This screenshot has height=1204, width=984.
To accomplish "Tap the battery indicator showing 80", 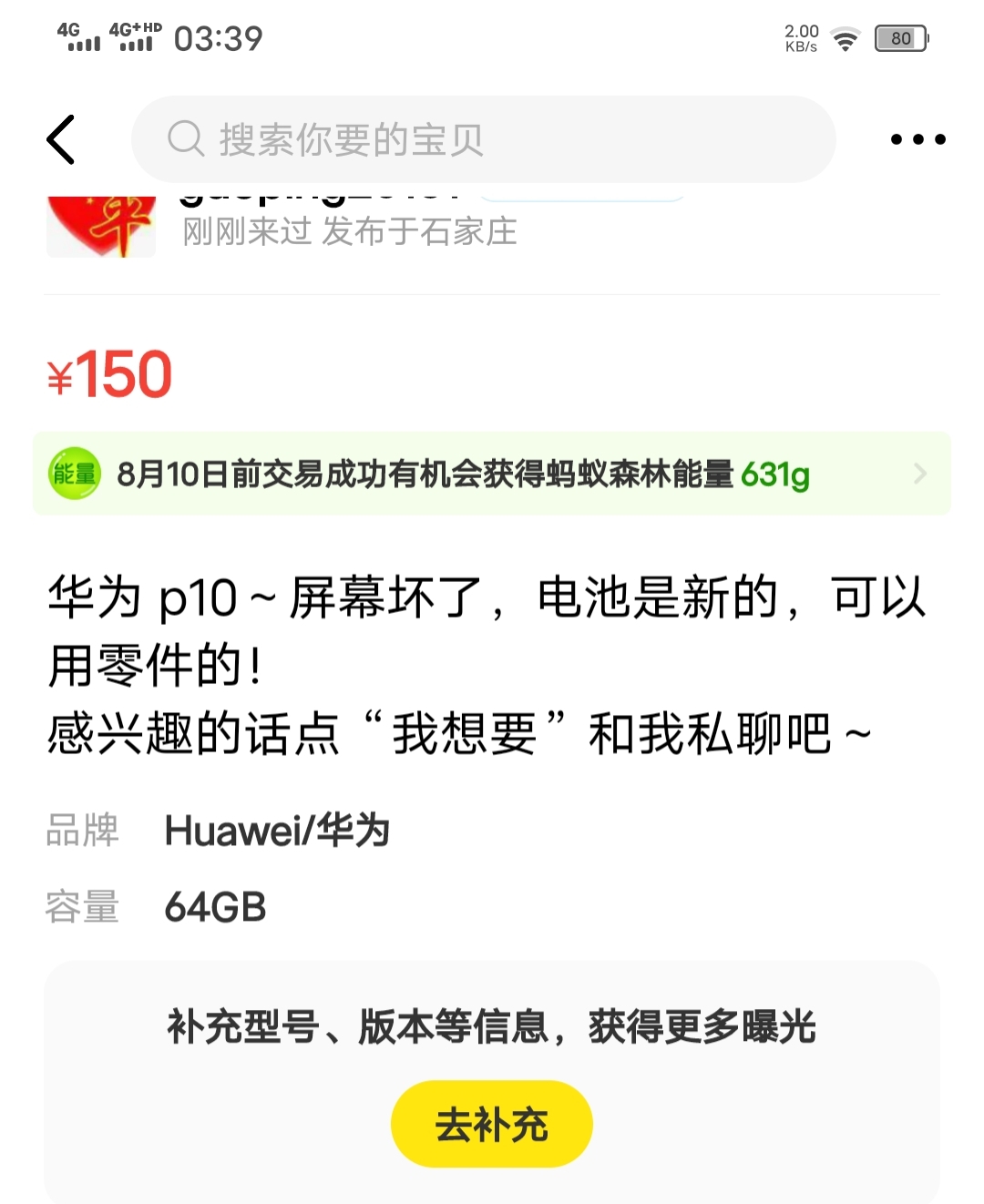I will [897, 38].
